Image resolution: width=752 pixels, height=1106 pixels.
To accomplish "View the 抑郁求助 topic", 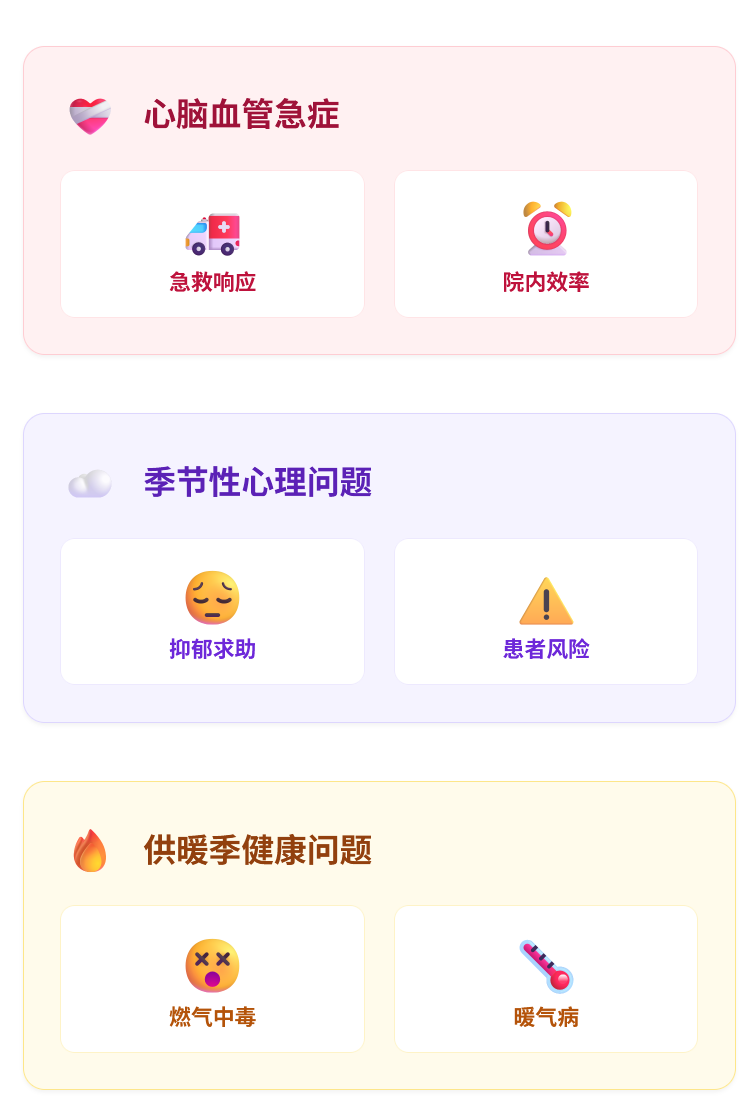I will pyautogui.click(x=212, y=612).
